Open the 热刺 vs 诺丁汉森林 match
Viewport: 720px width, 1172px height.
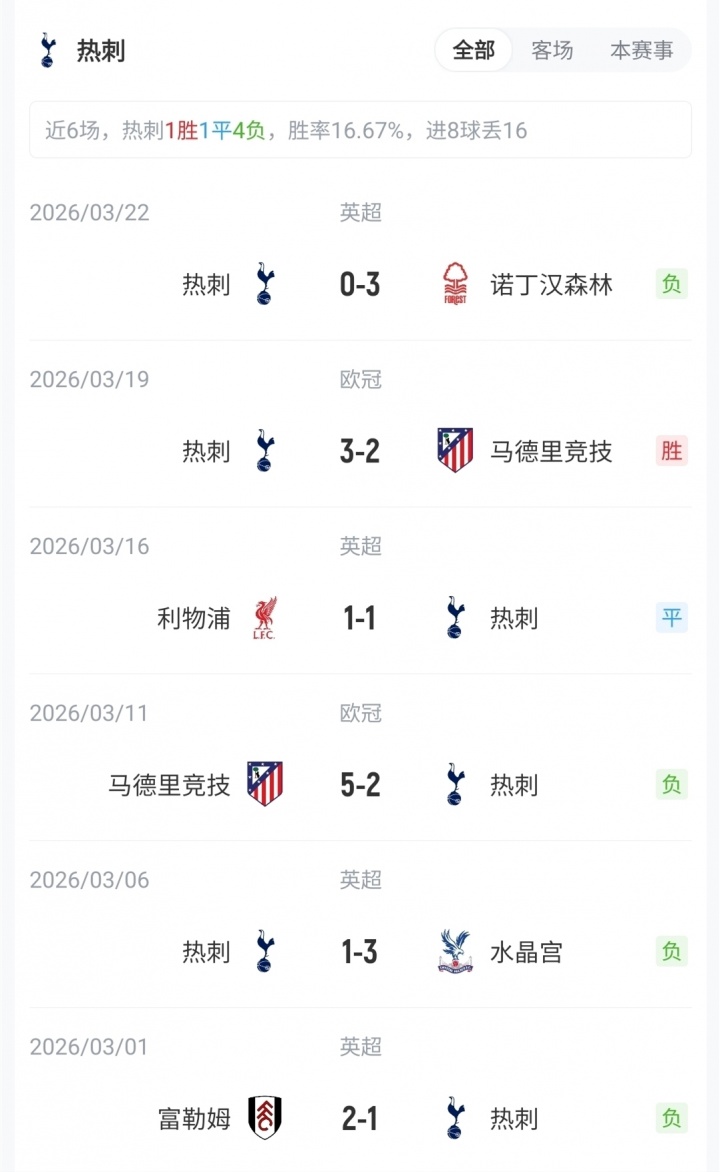click(360, 285)
